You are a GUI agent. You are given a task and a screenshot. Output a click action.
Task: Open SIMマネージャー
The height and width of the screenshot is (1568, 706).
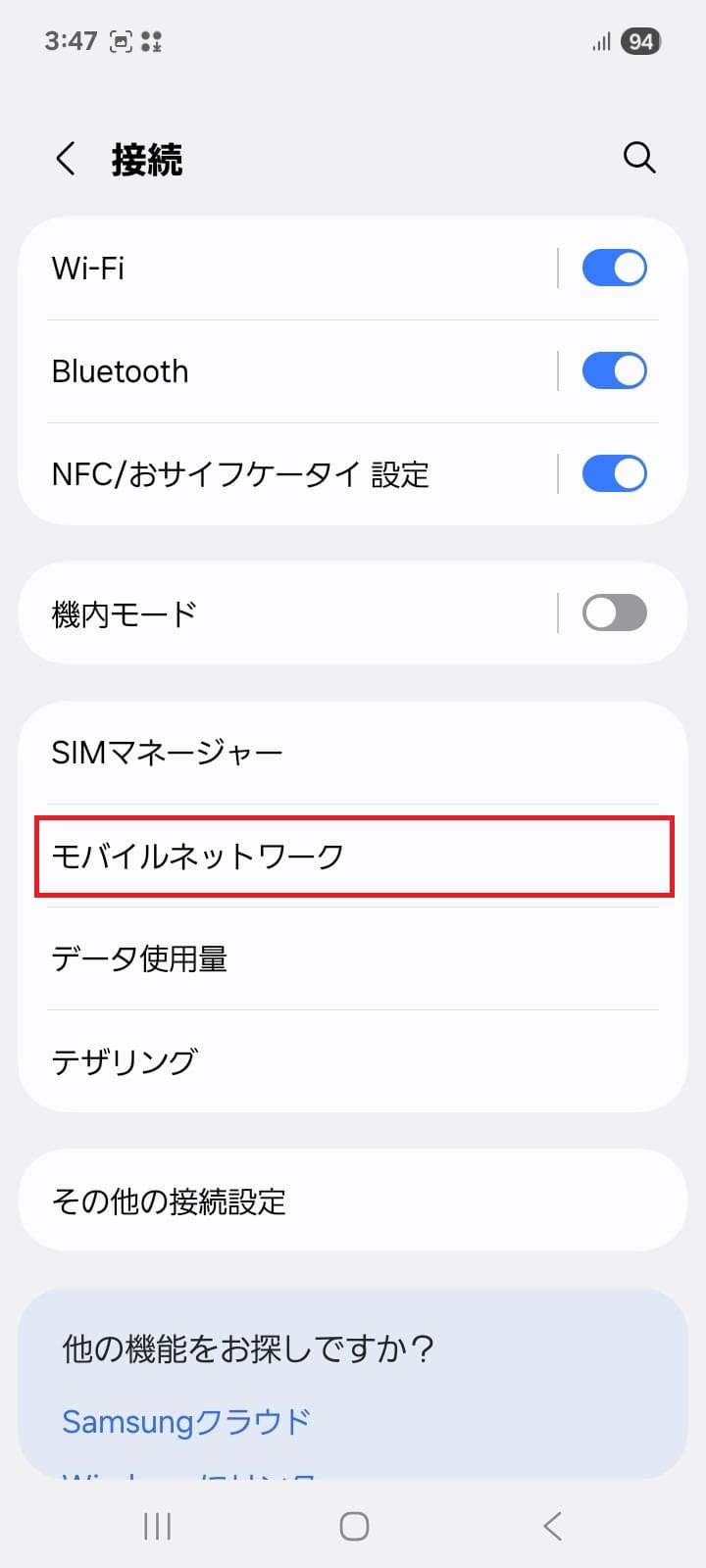point(353,753)
